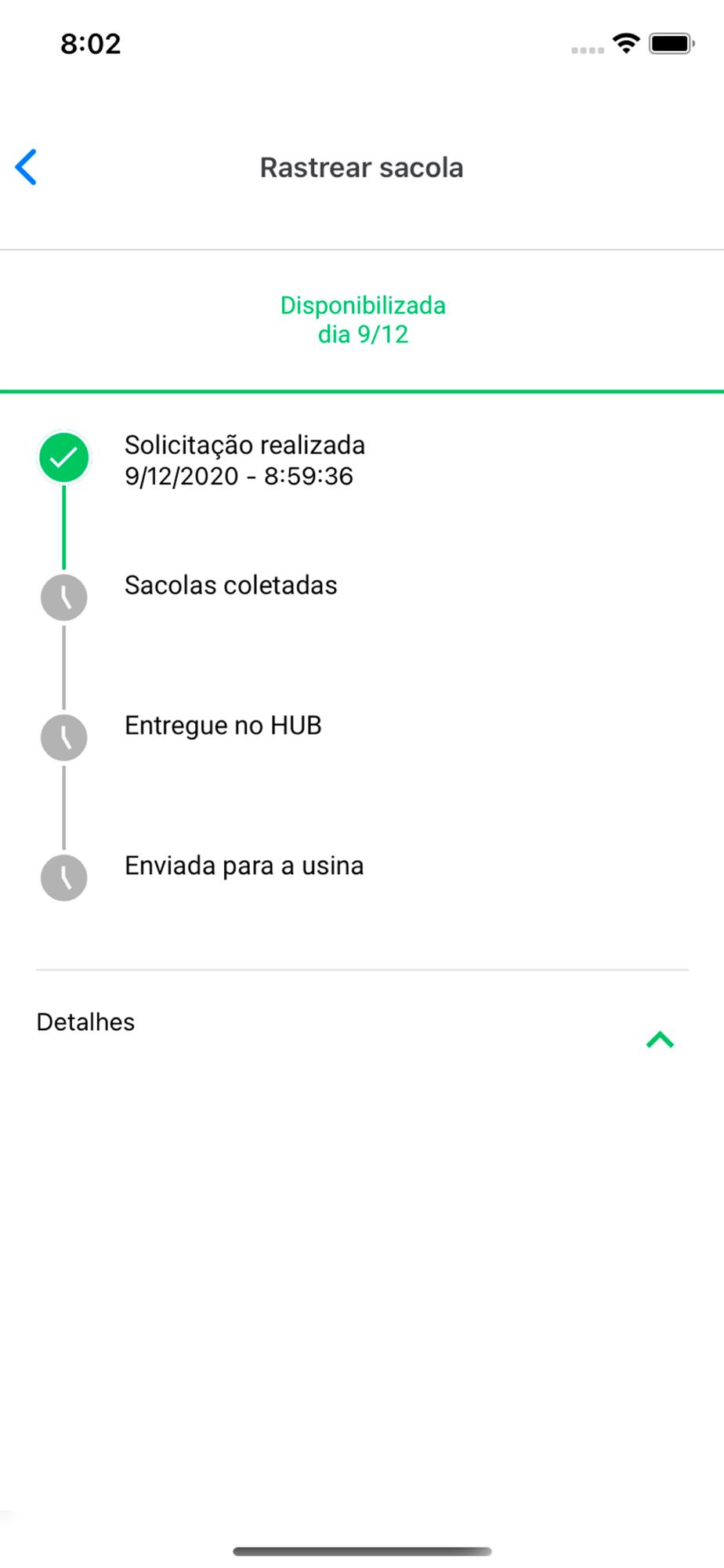Go back from Rastrear sacola

point(27,167)
